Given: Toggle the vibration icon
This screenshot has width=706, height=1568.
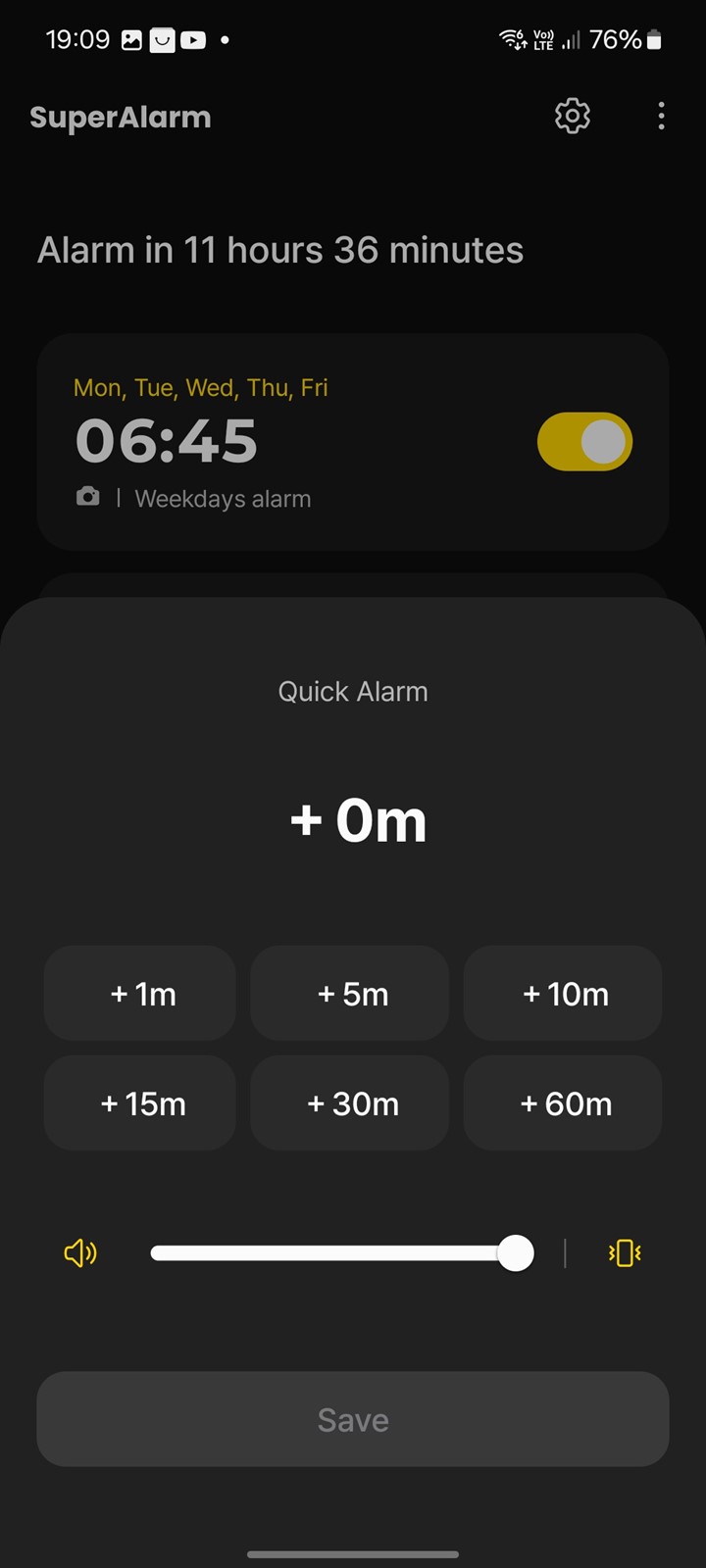Looking at the screenshot, I should click(625, 1253).
